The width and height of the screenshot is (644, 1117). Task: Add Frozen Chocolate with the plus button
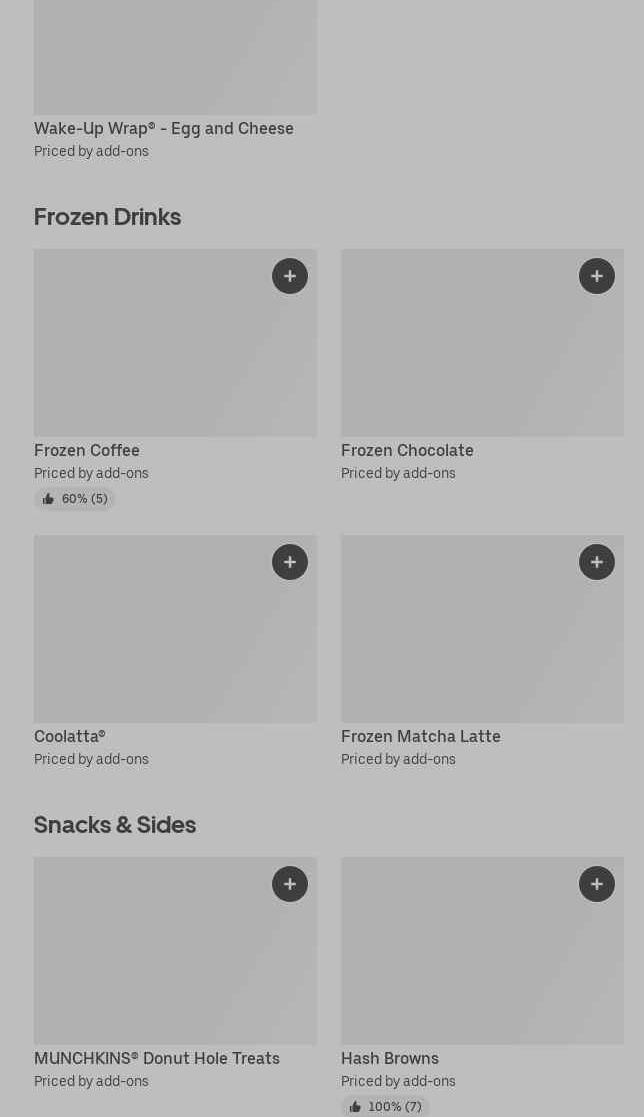(x=597, y=276)
